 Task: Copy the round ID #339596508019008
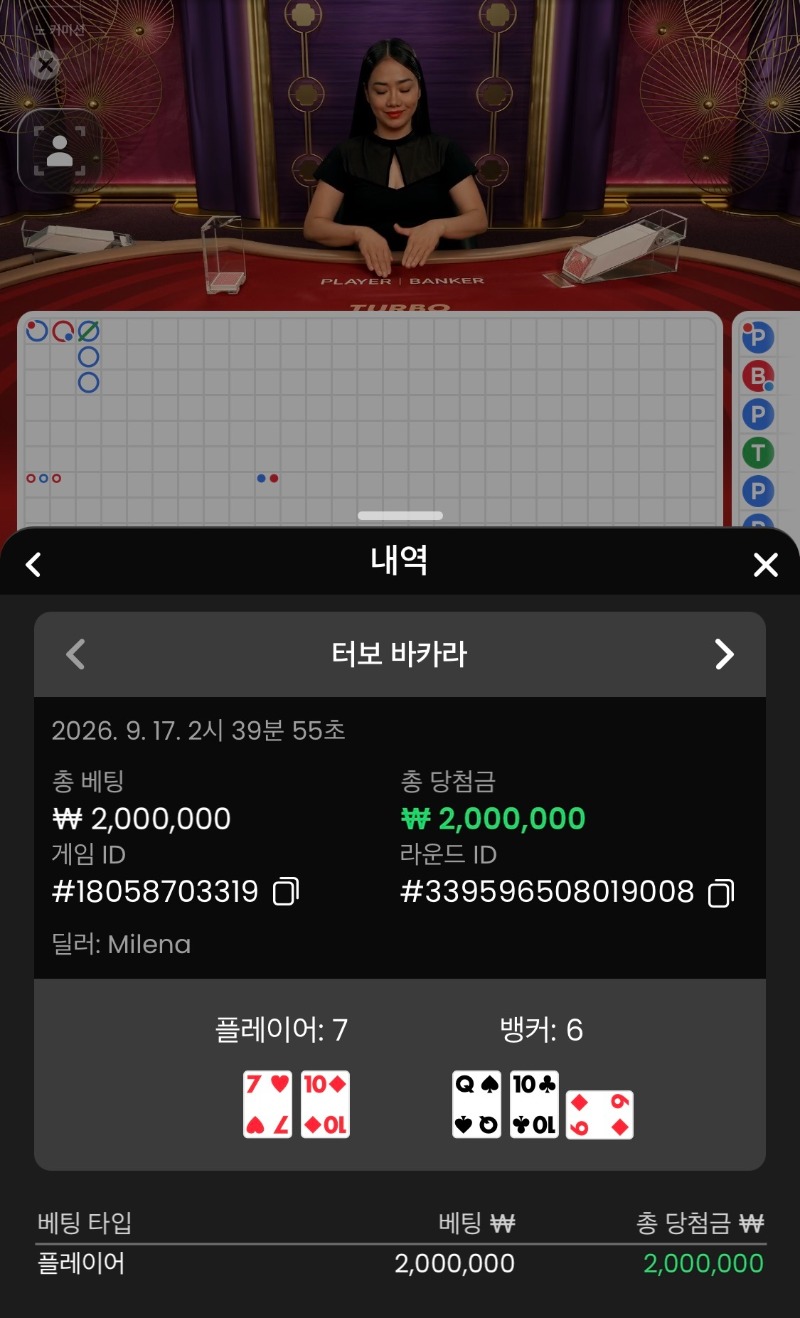tap(720, 892)
